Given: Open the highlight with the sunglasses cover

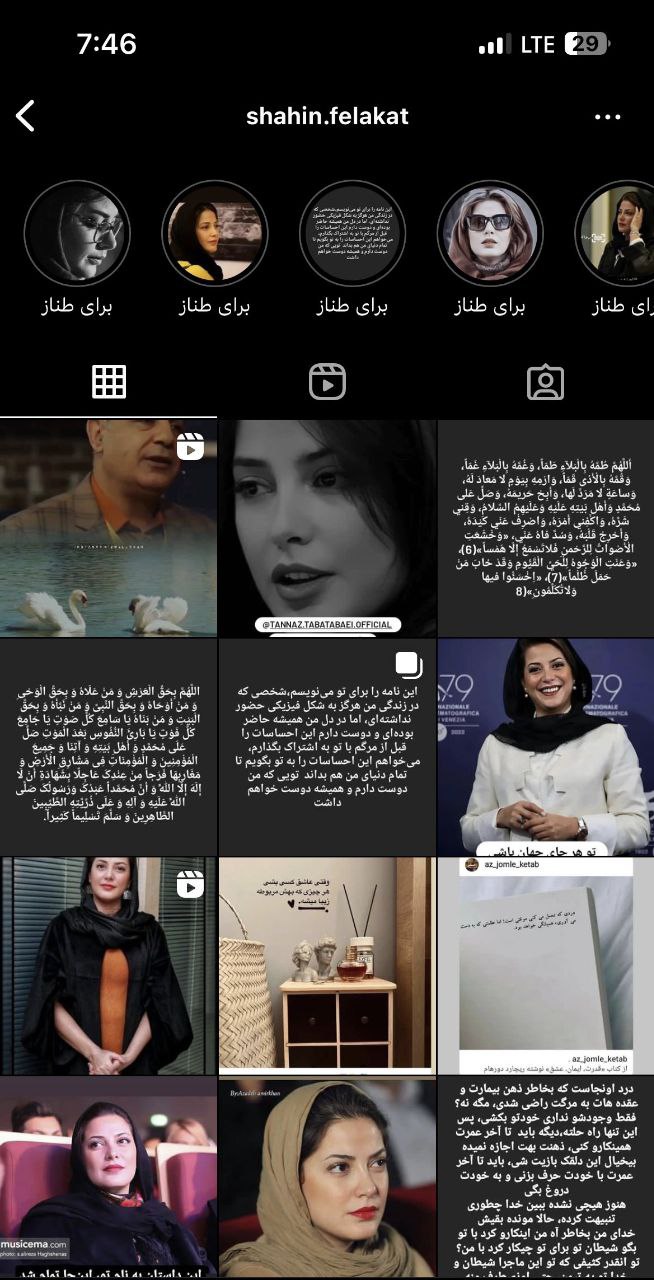Looking at the screenshot, I should 490,233.
